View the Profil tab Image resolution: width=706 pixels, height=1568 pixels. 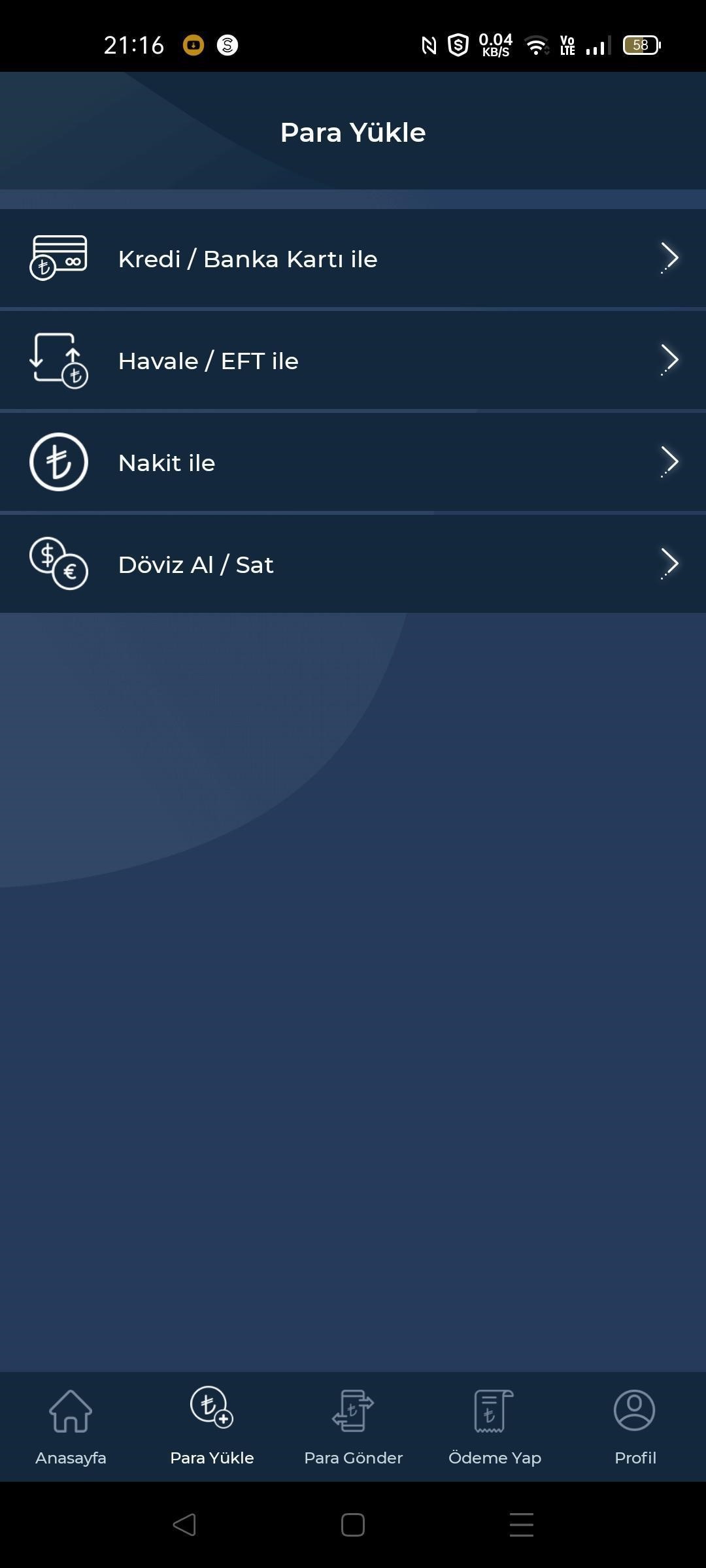point(635,1427)
